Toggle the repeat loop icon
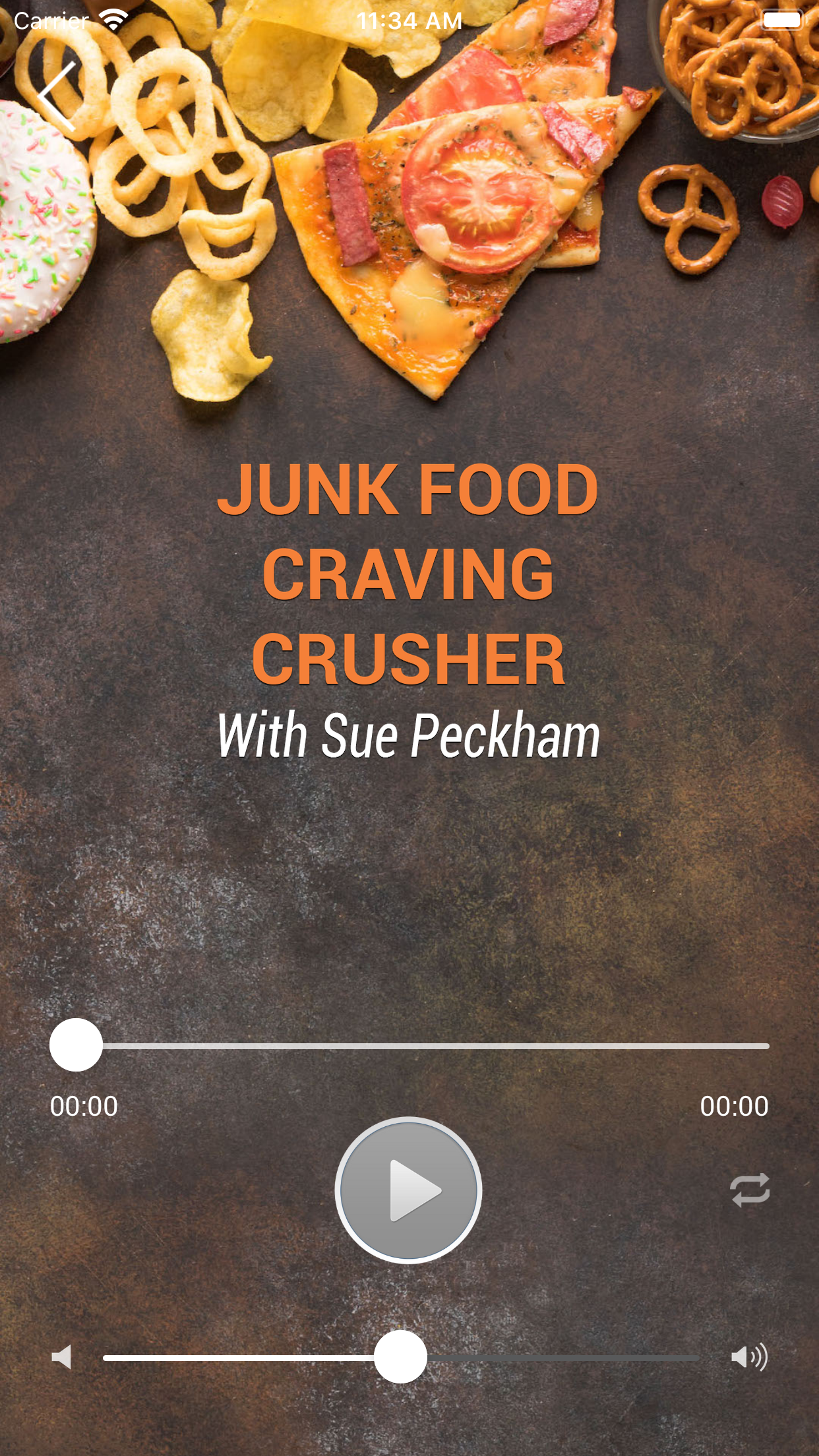This screenshot has height=1456, width=819. tap(750, 1190)
